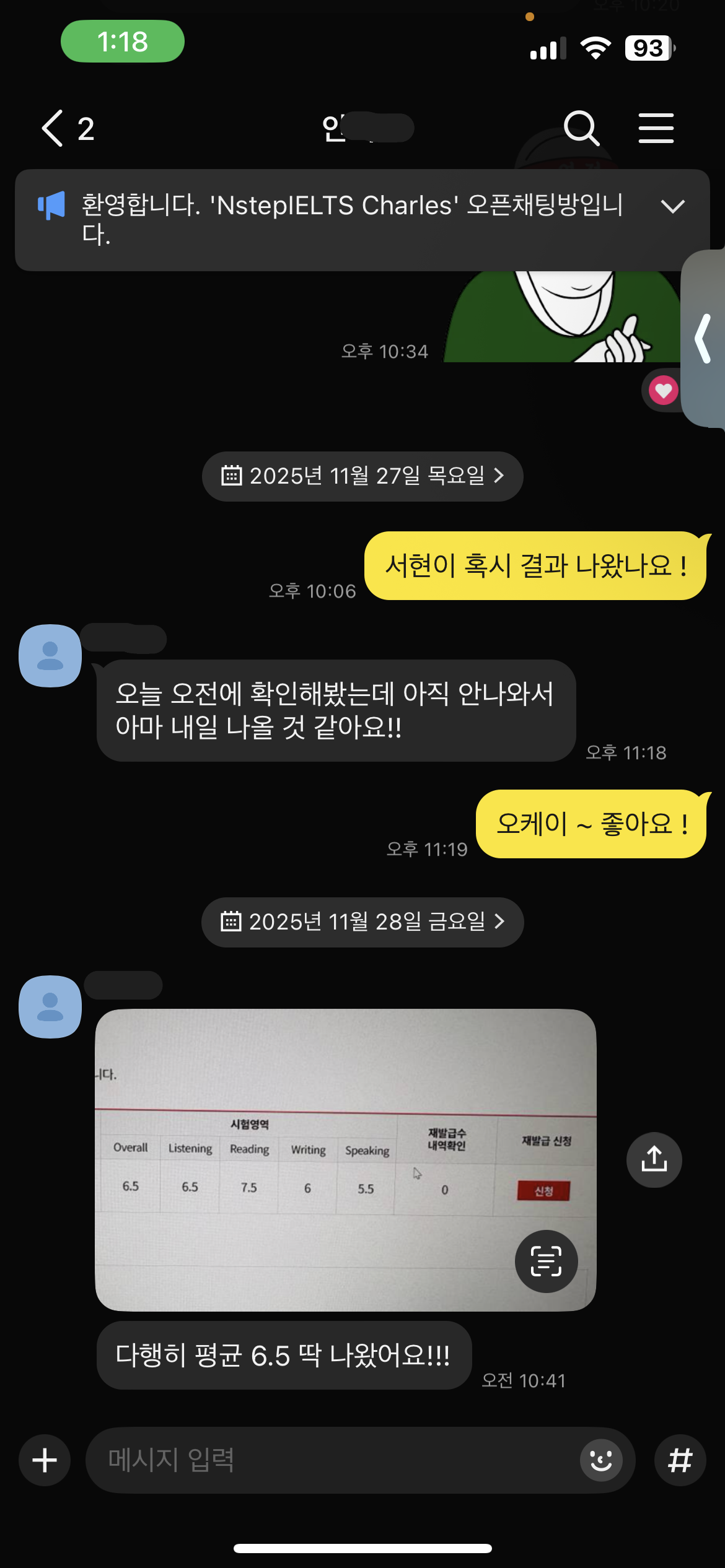Scan text in the score photo
This screenshot has height=1568, width=725.
(546, 1261)
